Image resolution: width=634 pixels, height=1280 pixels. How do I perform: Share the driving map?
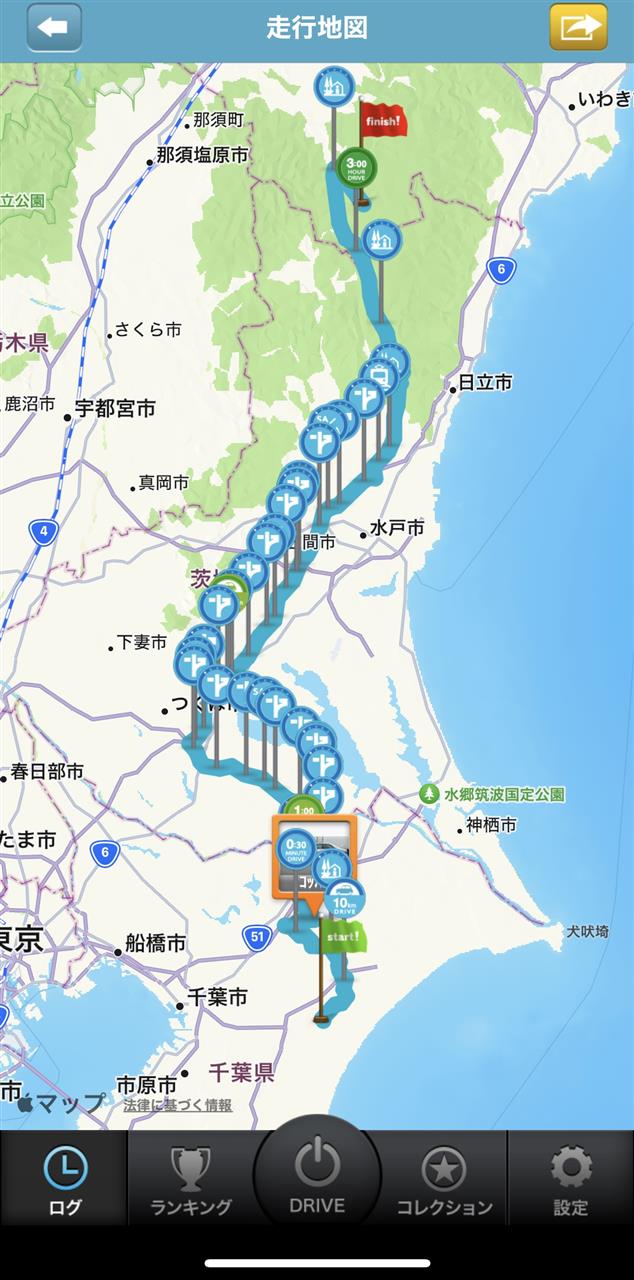578,27
